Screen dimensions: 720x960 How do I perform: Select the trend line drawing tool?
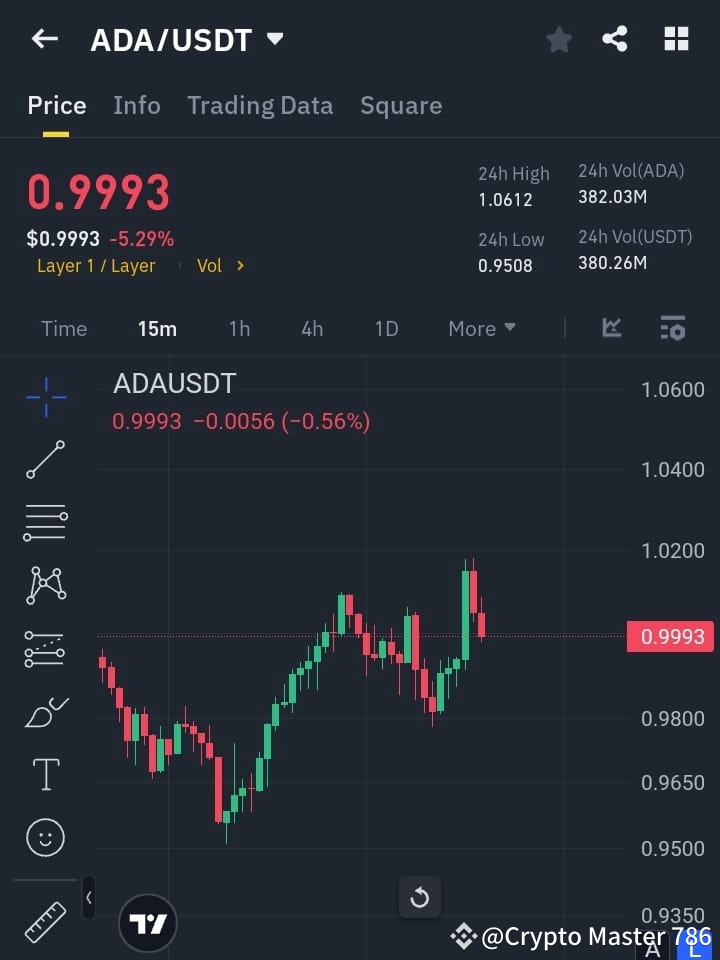[x=45, y=460]
